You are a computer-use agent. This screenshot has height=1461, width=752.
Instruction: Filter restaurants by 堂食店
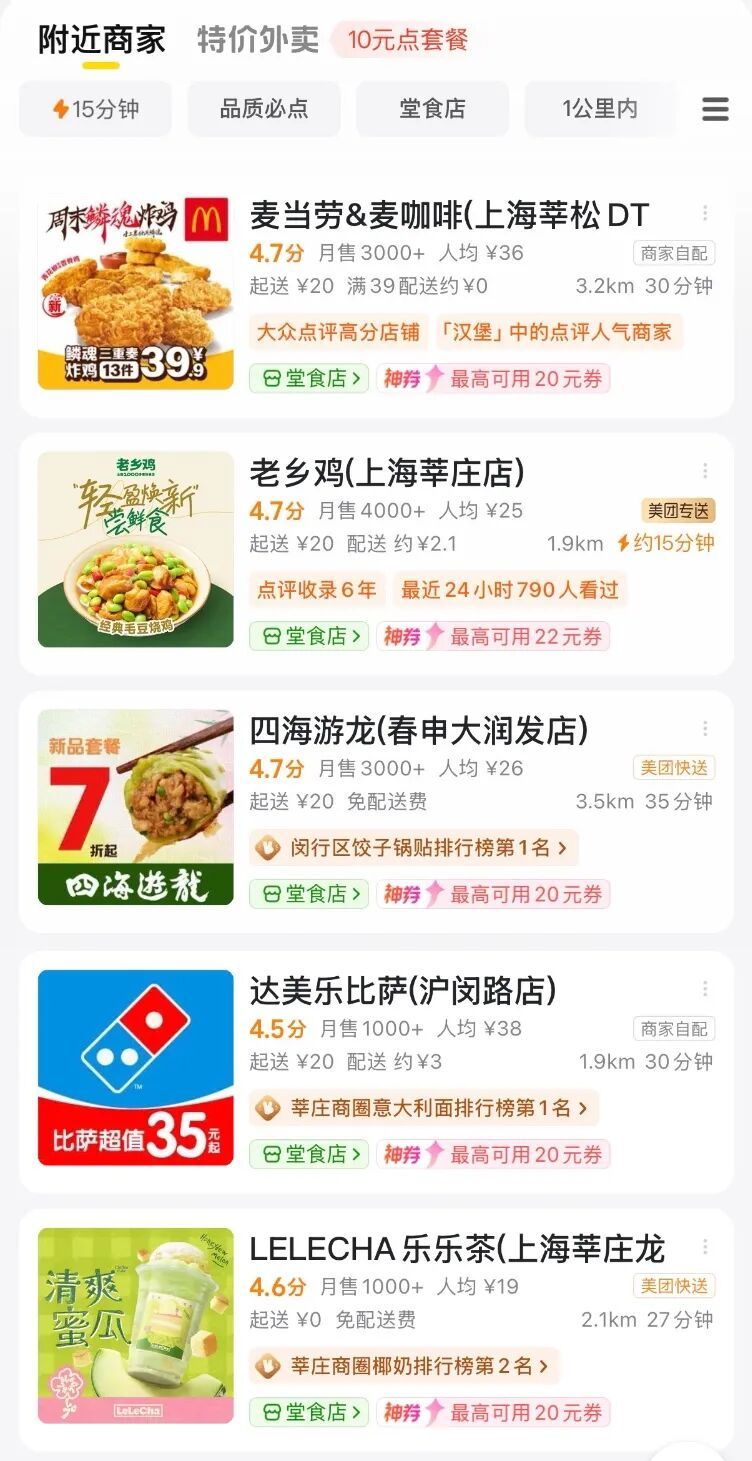(432, 109)
